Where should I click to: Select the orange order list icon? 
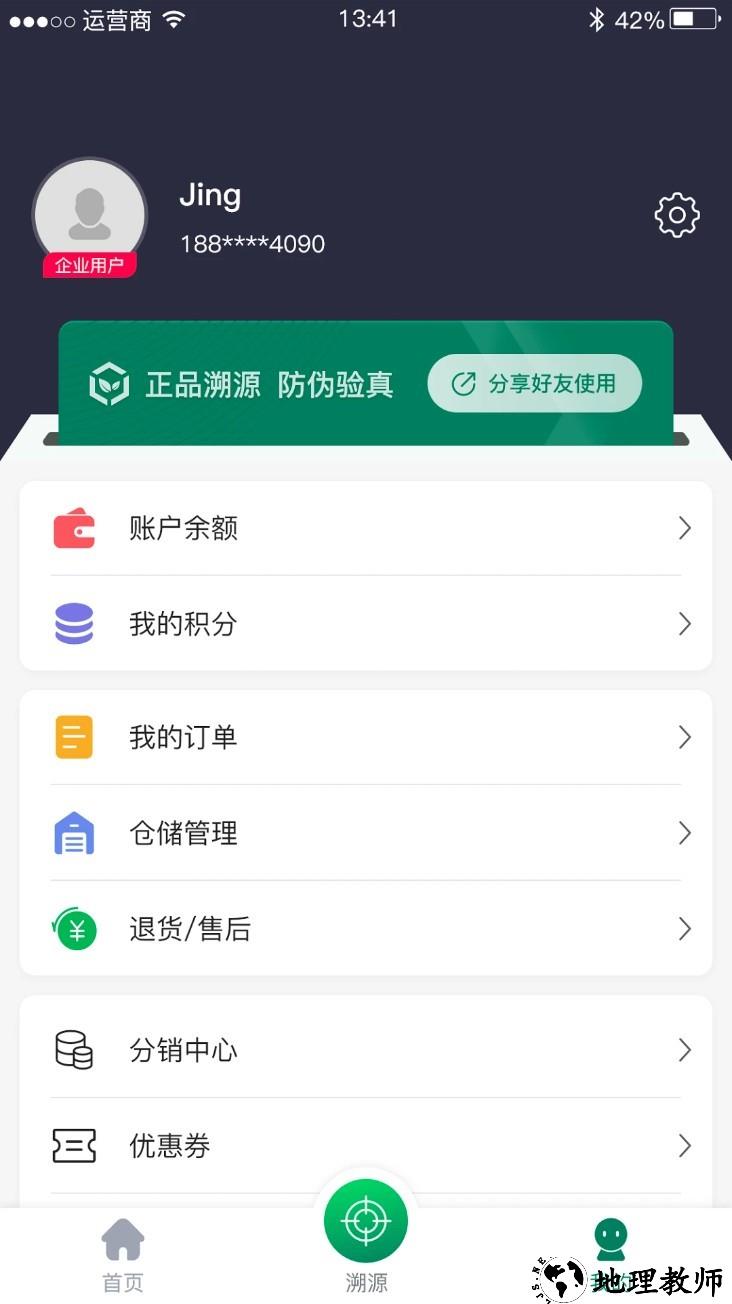(x=74, y=737)
